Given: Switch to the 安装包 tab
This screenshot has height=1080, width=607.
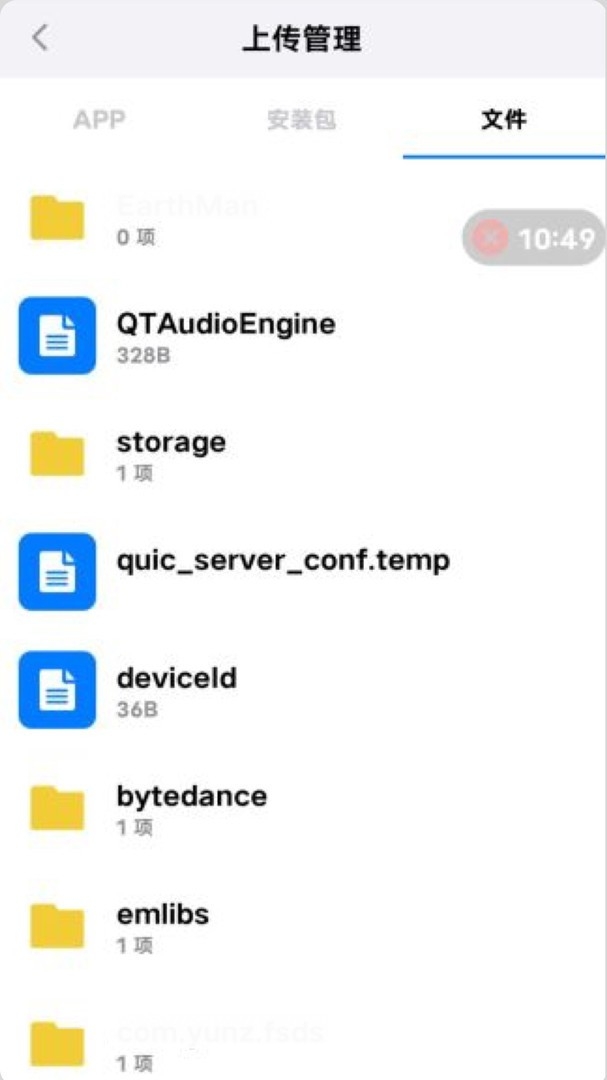Looking at the screenshot, I should point(302,120).
